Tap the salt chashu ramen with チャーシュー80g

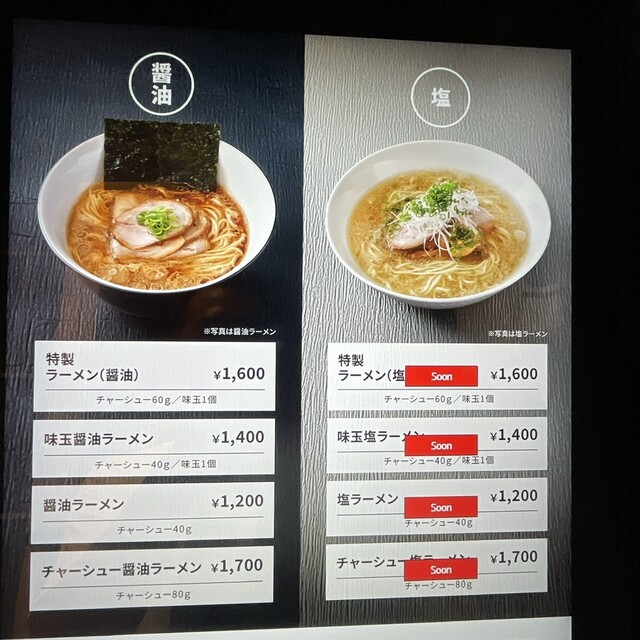click(x=437, y=569)
